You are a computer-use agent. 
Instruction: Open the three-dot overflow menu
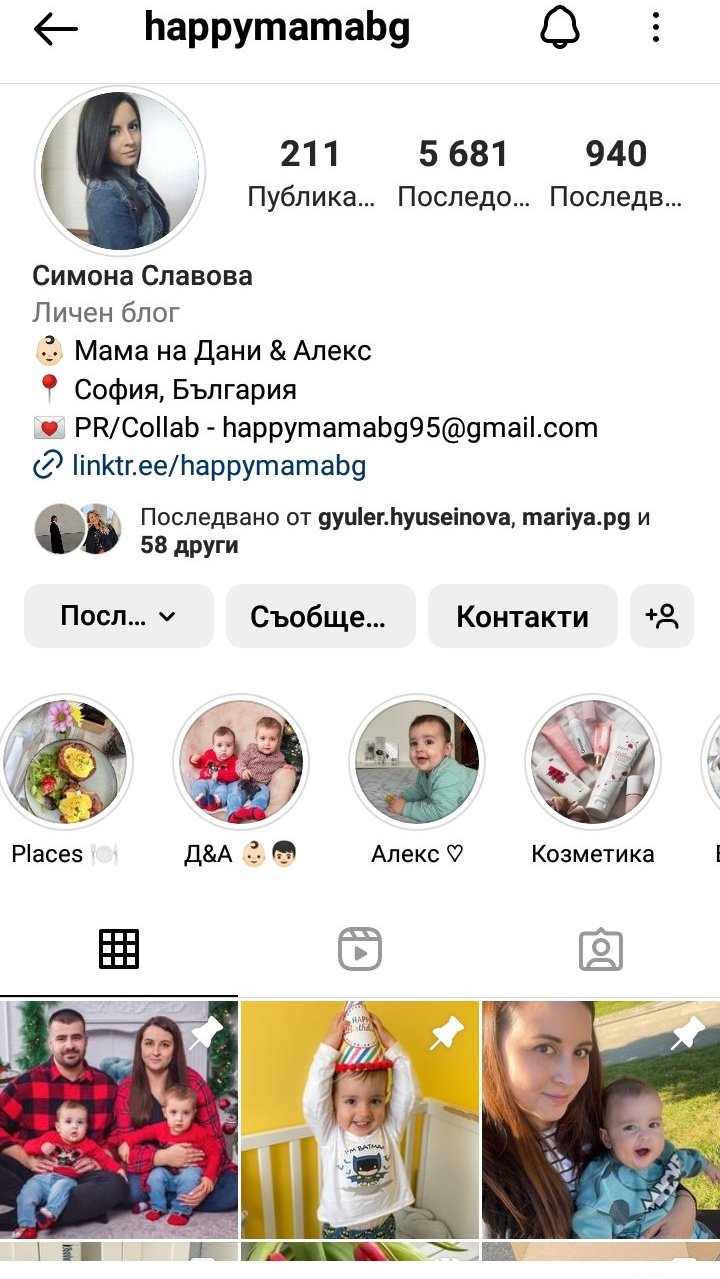(656, 29)
